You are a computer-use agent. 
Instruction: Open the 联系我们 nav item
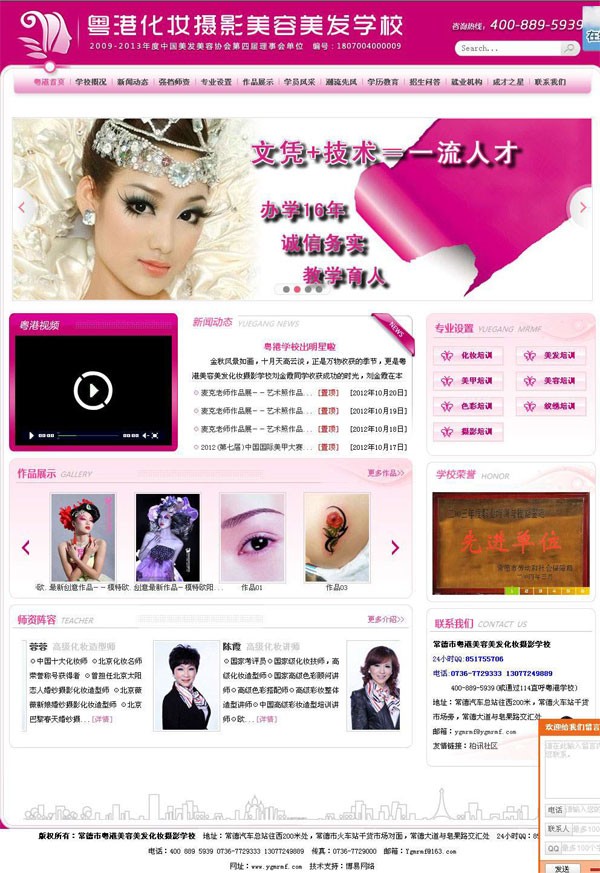point(549,82)
